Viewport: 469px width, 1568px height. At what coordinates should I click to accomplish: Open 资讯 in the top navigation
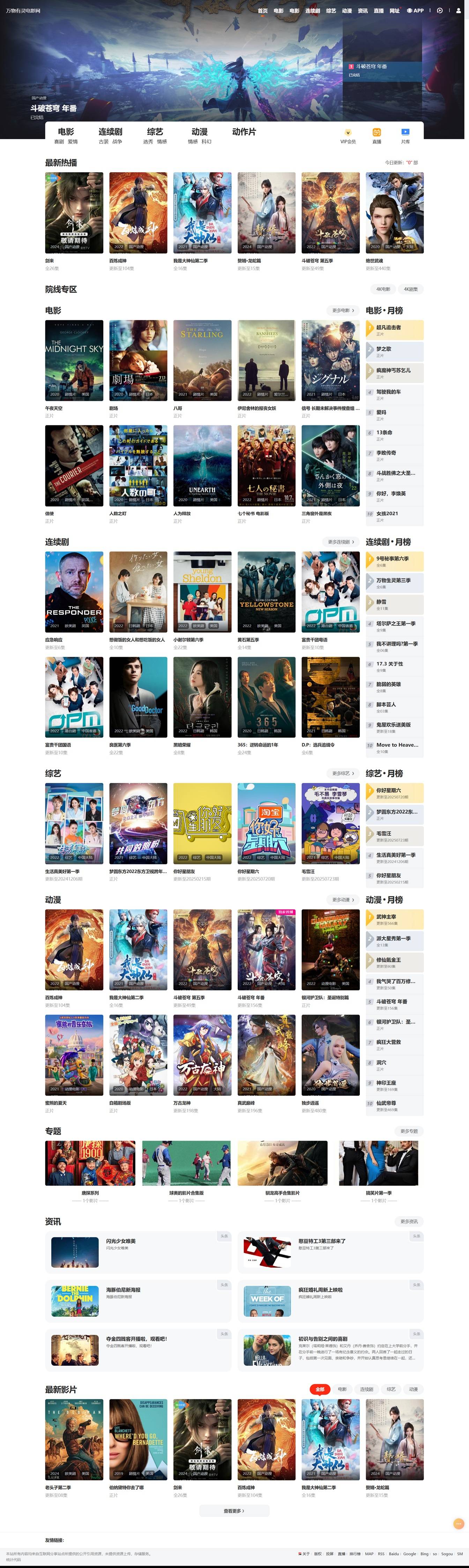(363, 10)
